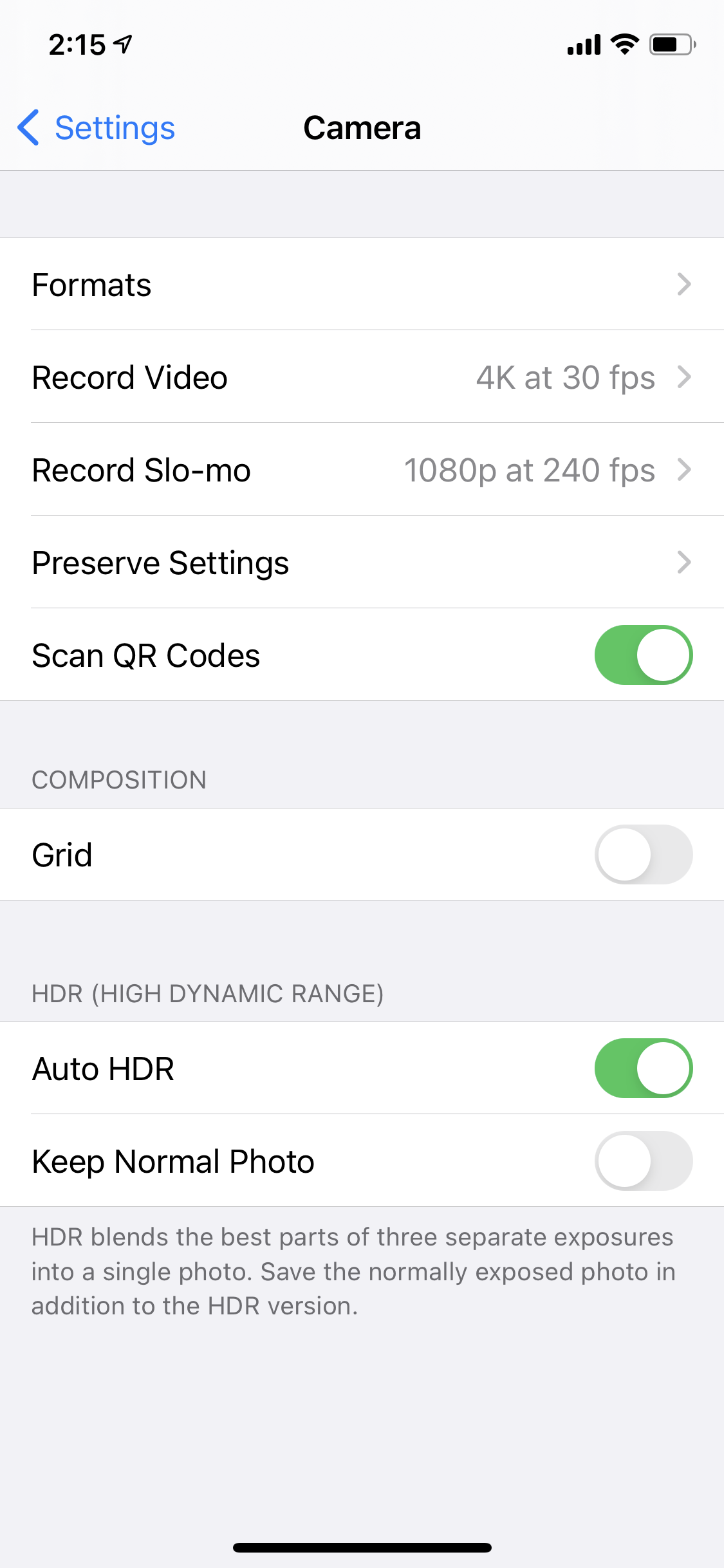This screenshot has width=724, height=1568.
Task: Disable Auto HDR
Action: coord(643,1069)
